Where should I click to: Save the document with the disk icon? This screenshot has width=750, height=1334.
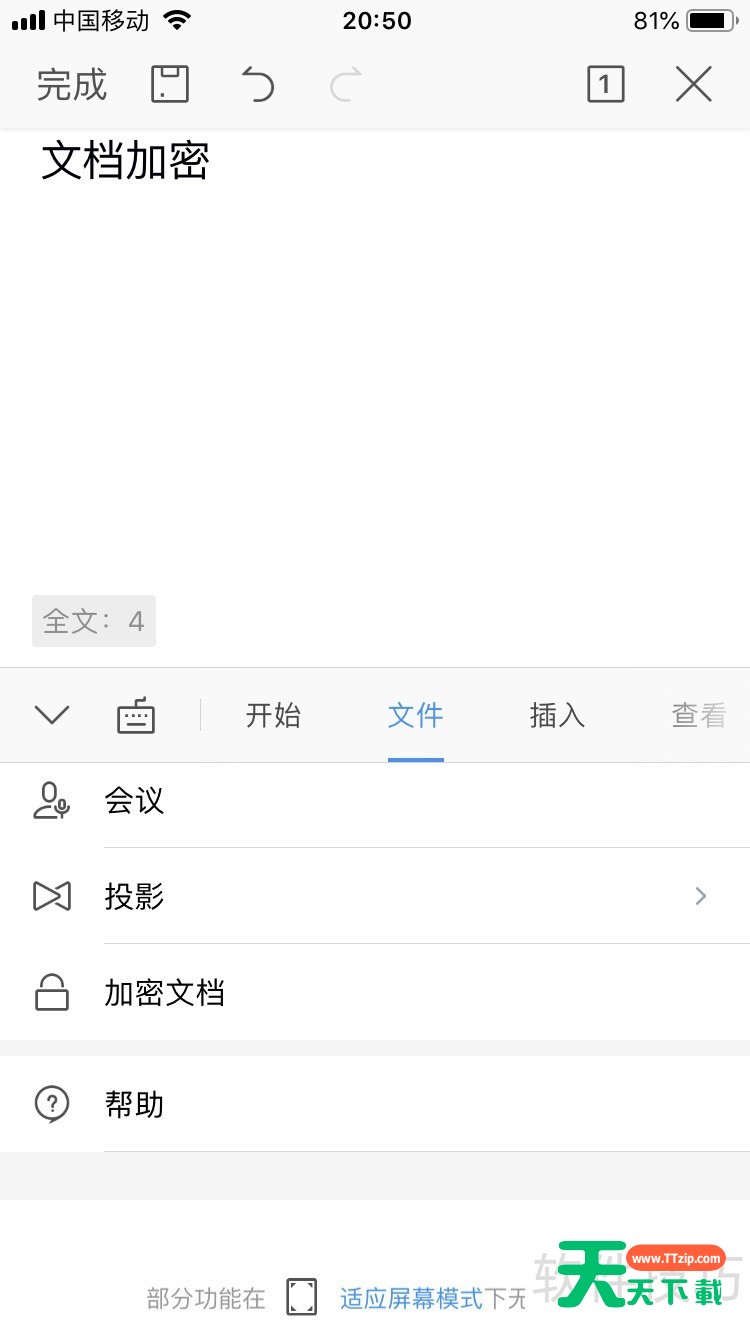170,85
